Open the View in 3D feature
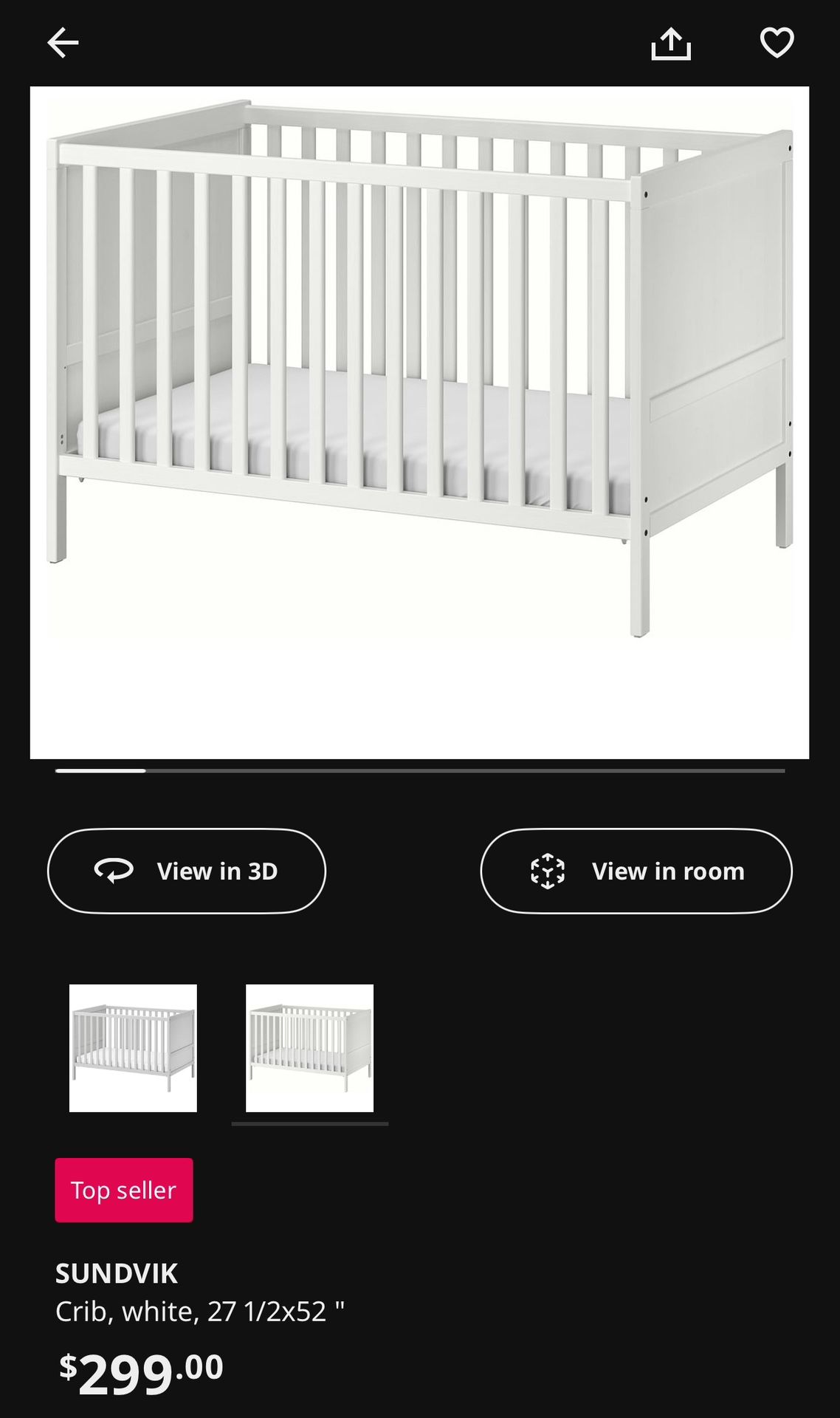840x1418 pixels. (x=186, y=871)
